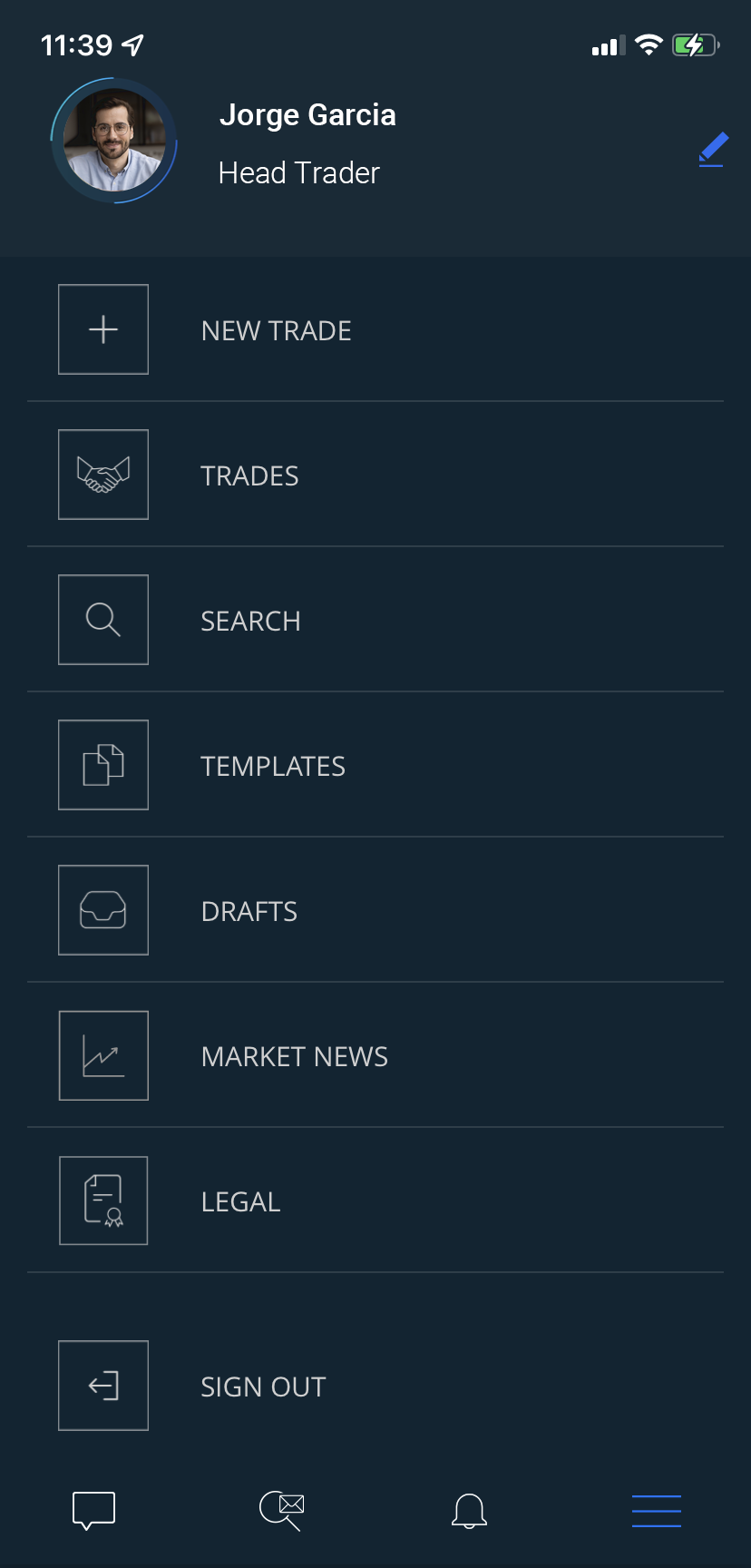Open chat using the speech bubble icon
This screenshot has width=751, height=1568.
click(93, 1508)
